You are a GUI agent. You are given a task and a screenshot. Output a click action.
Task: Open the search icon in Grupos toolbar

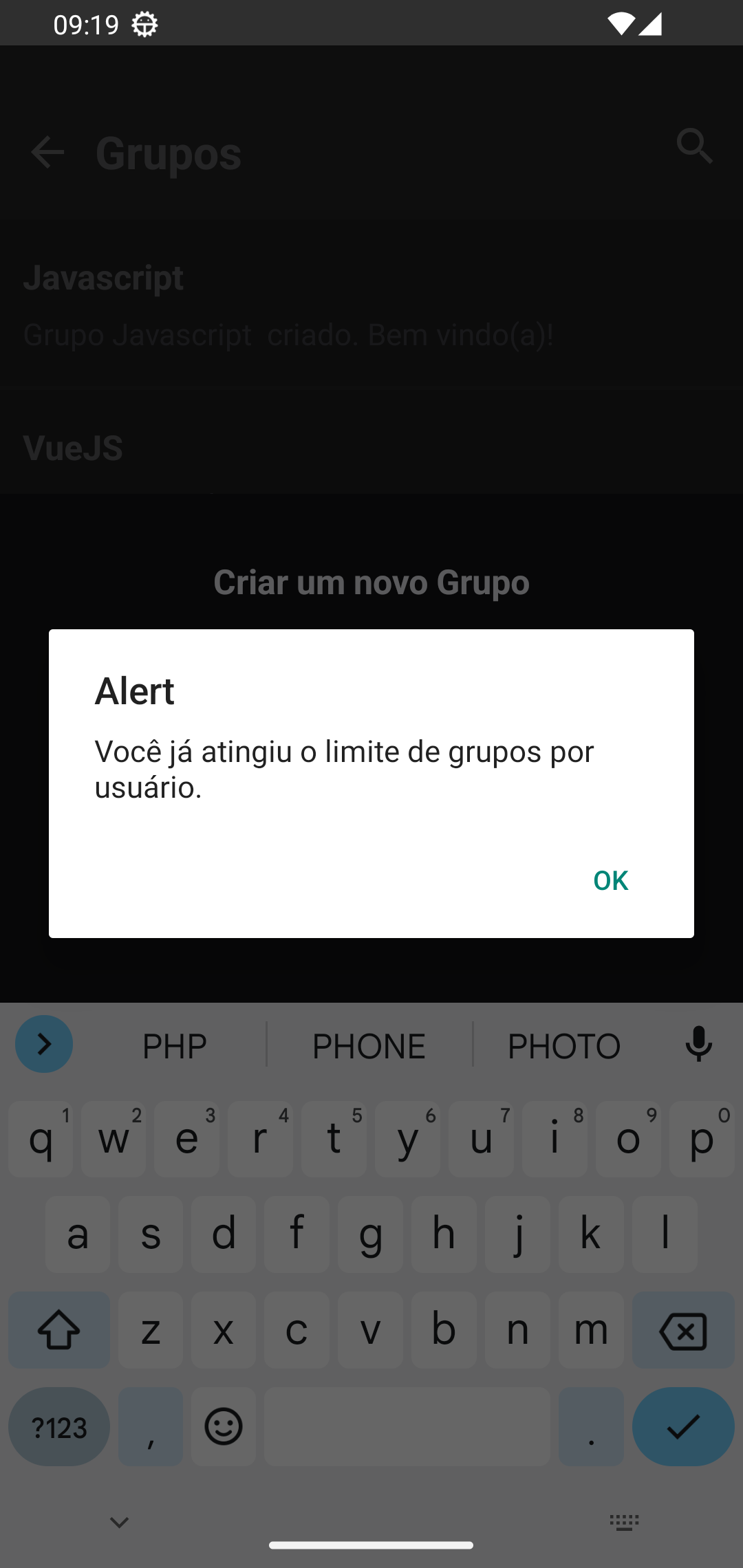695,147
